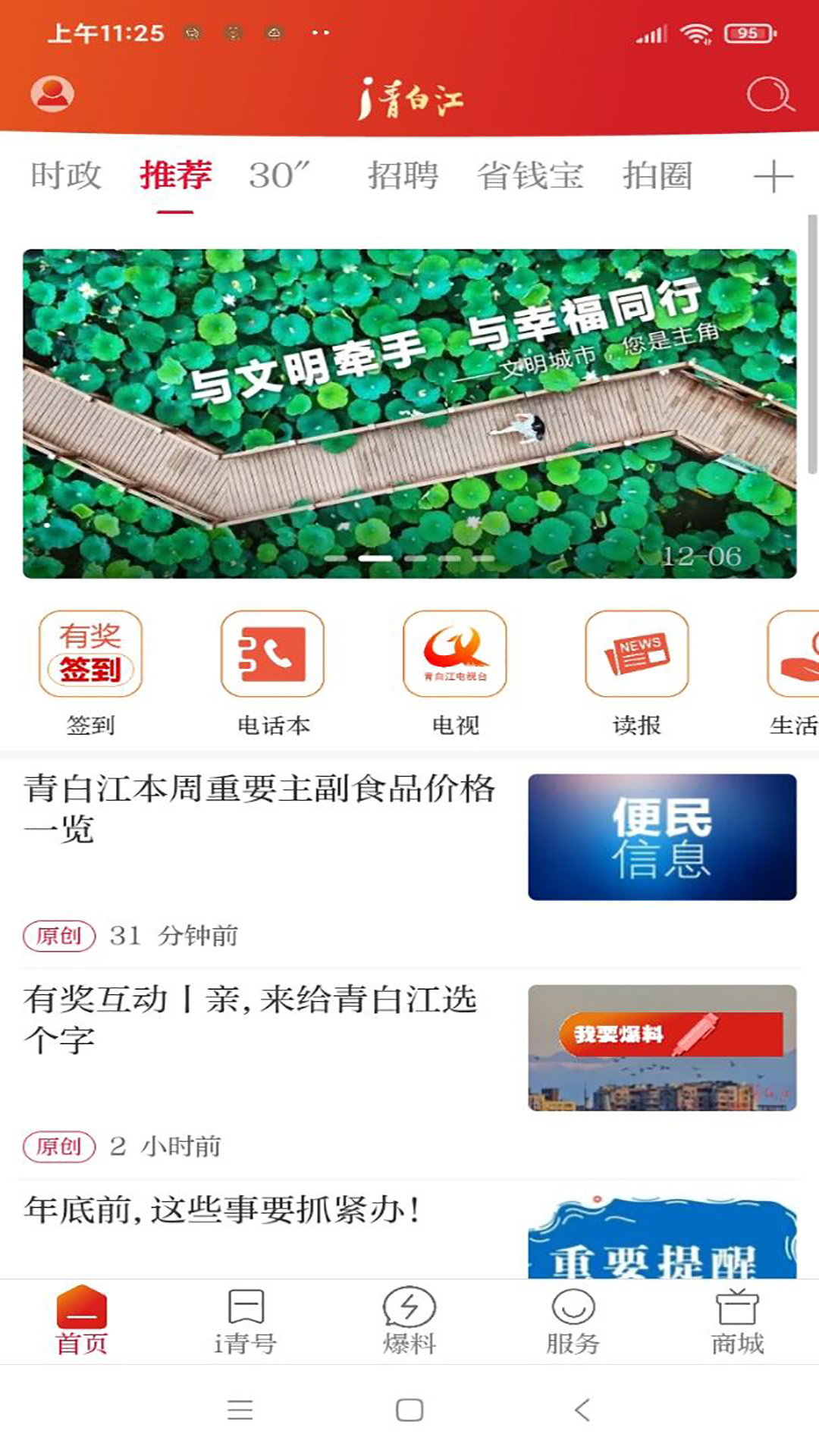Open the 商城 bottom tab

pyautogui.click(x=737, y=1323)
